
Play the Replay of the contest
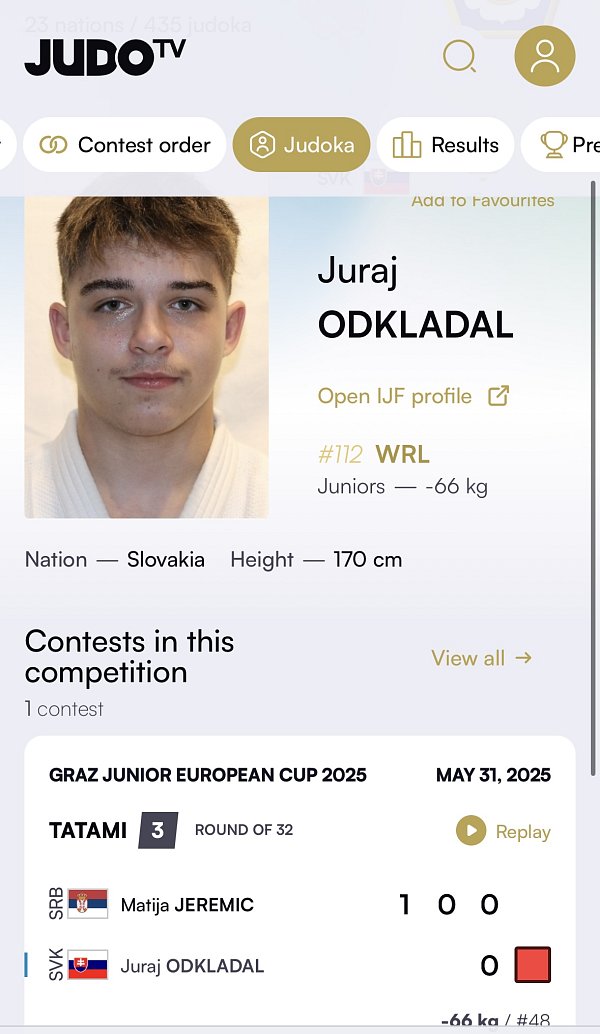tap(504, 831)
